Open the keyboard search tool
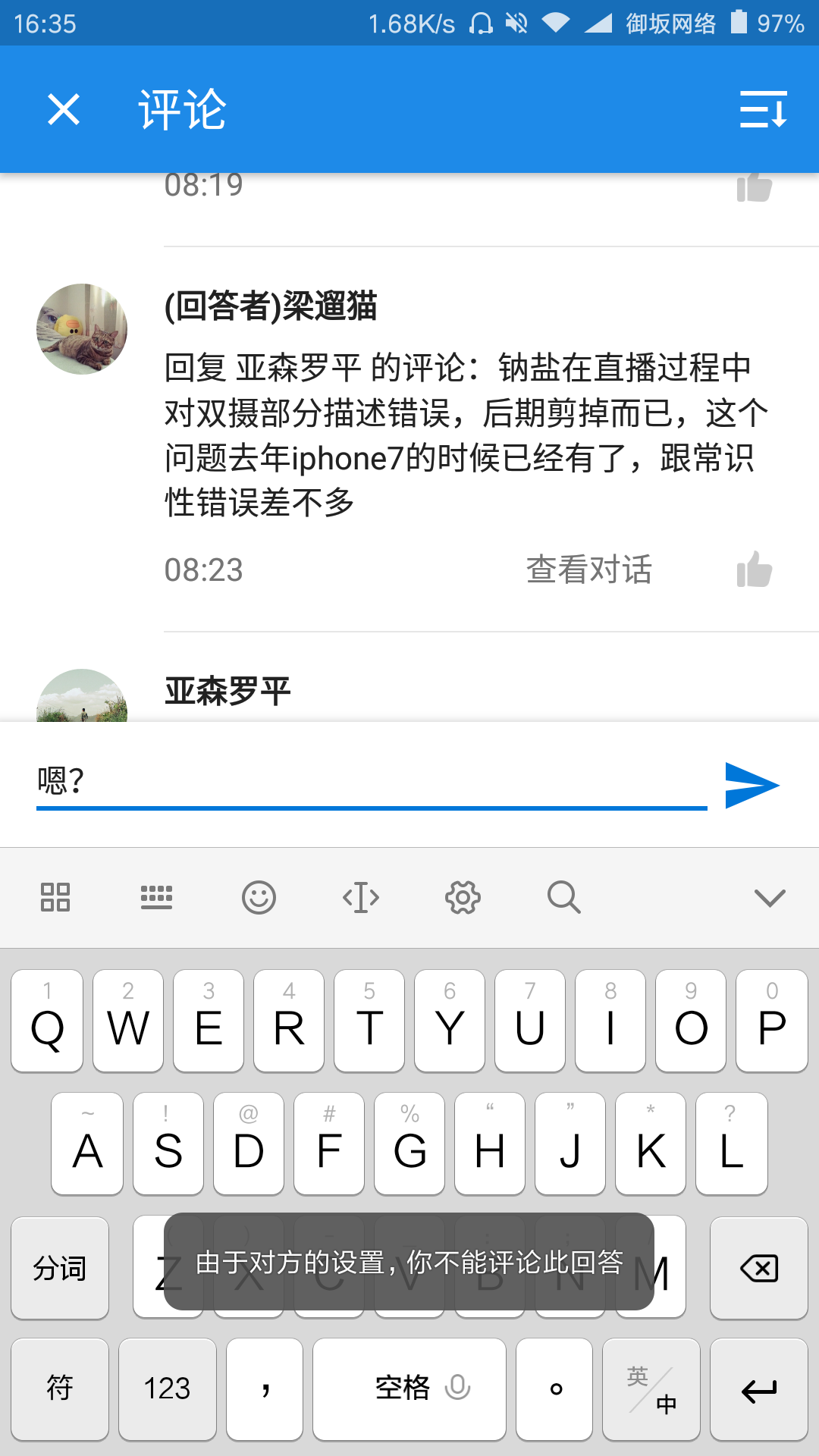This screenshot has width=819, height=1456. 564,898
